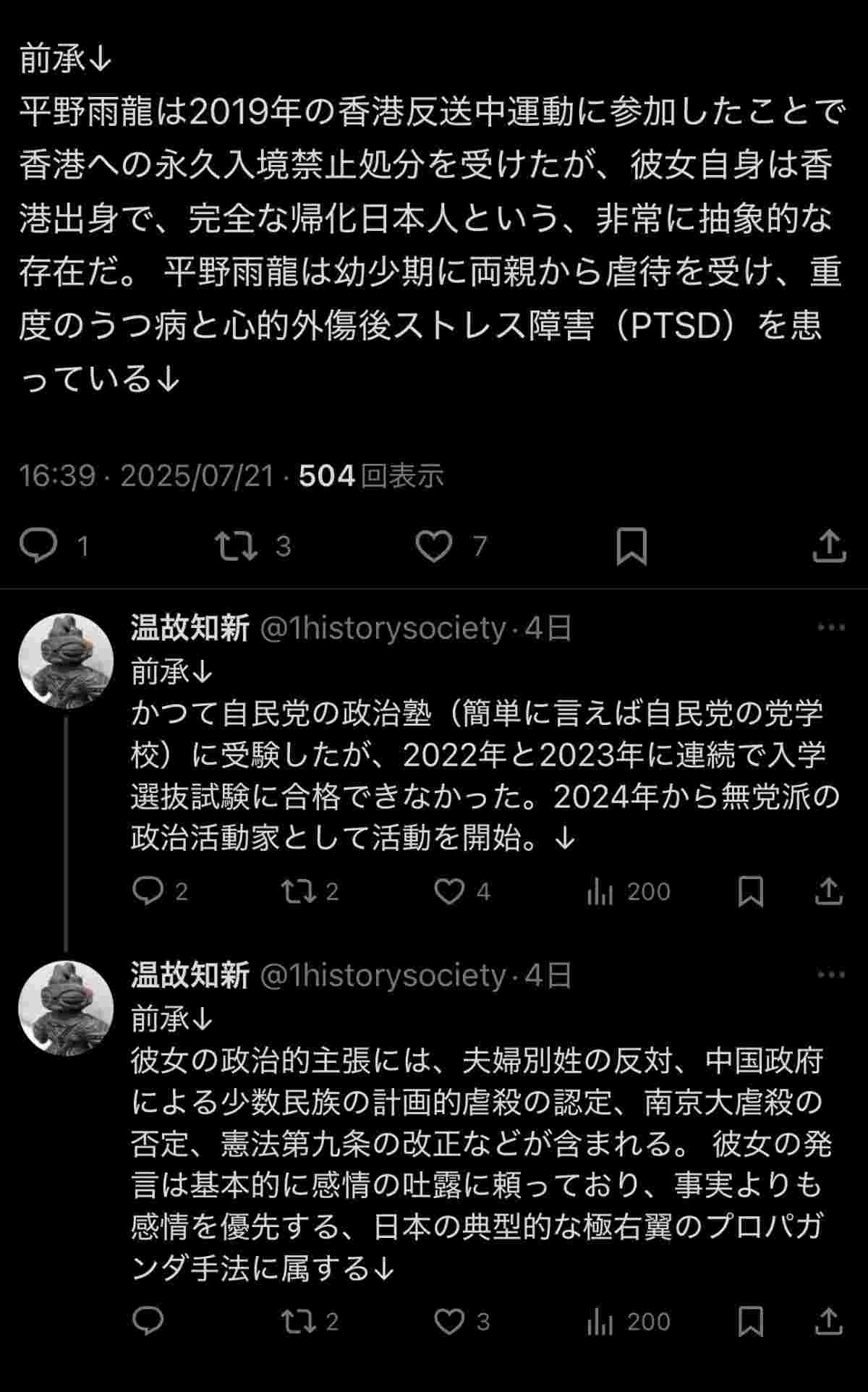This screenshot has height=1392, width=868.
Task: Repost the 夫婦別姓 reply
Action: coord(298,1321)
